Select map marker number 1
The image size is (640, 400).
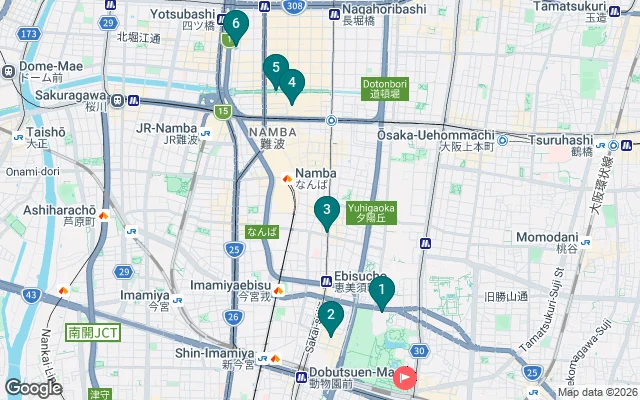point(382,291)
